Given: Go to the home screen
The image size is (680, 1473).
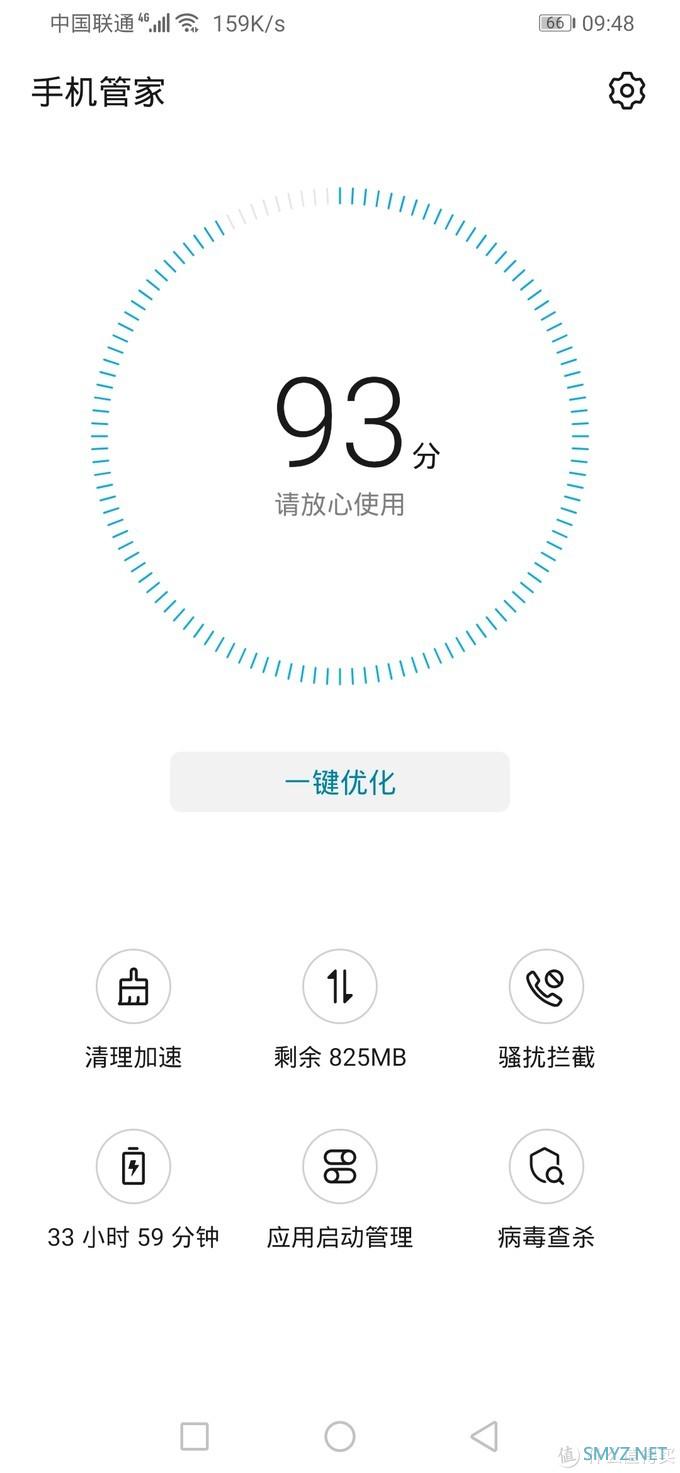Looking at the screenshot, I should (340, 1436).
